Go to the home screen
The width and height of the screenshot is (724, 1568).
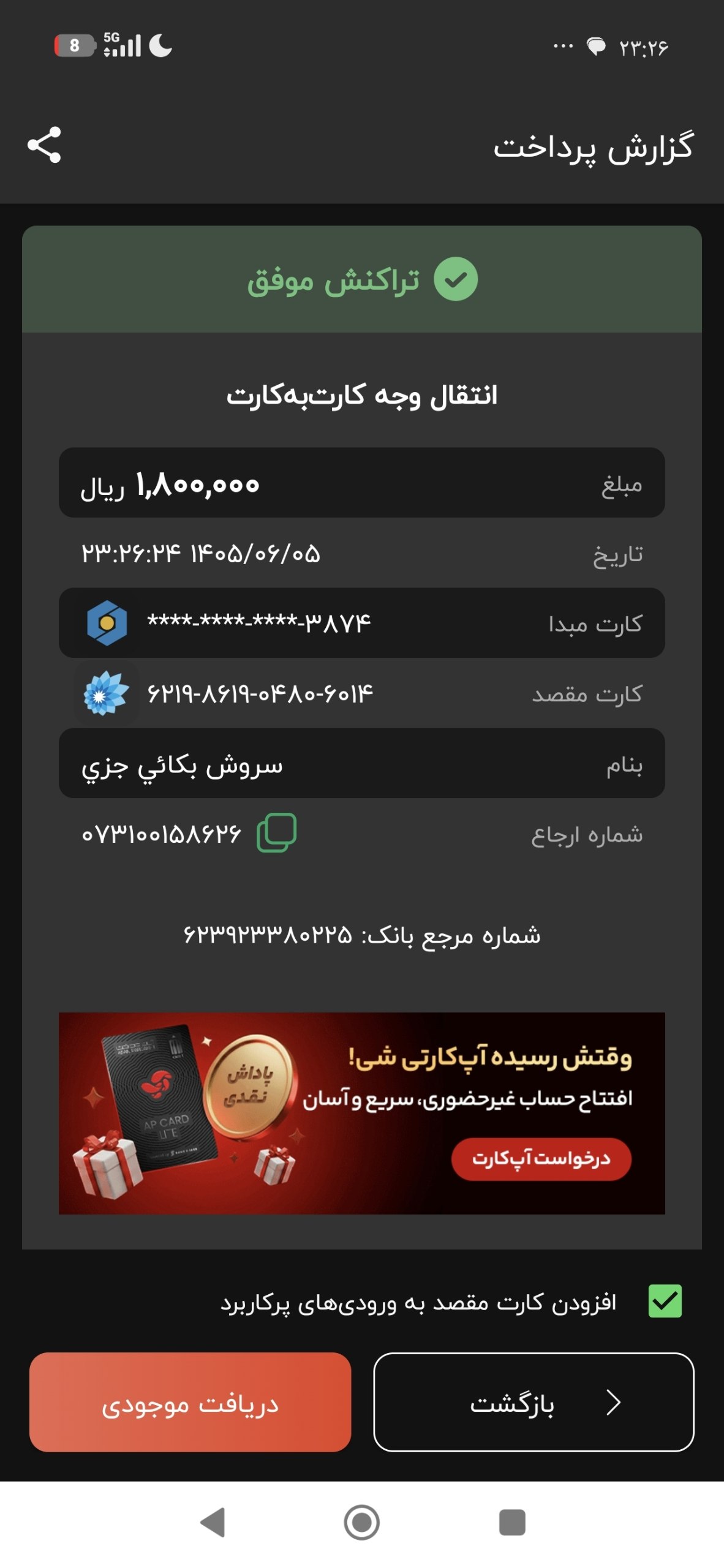click(361, 1522)
